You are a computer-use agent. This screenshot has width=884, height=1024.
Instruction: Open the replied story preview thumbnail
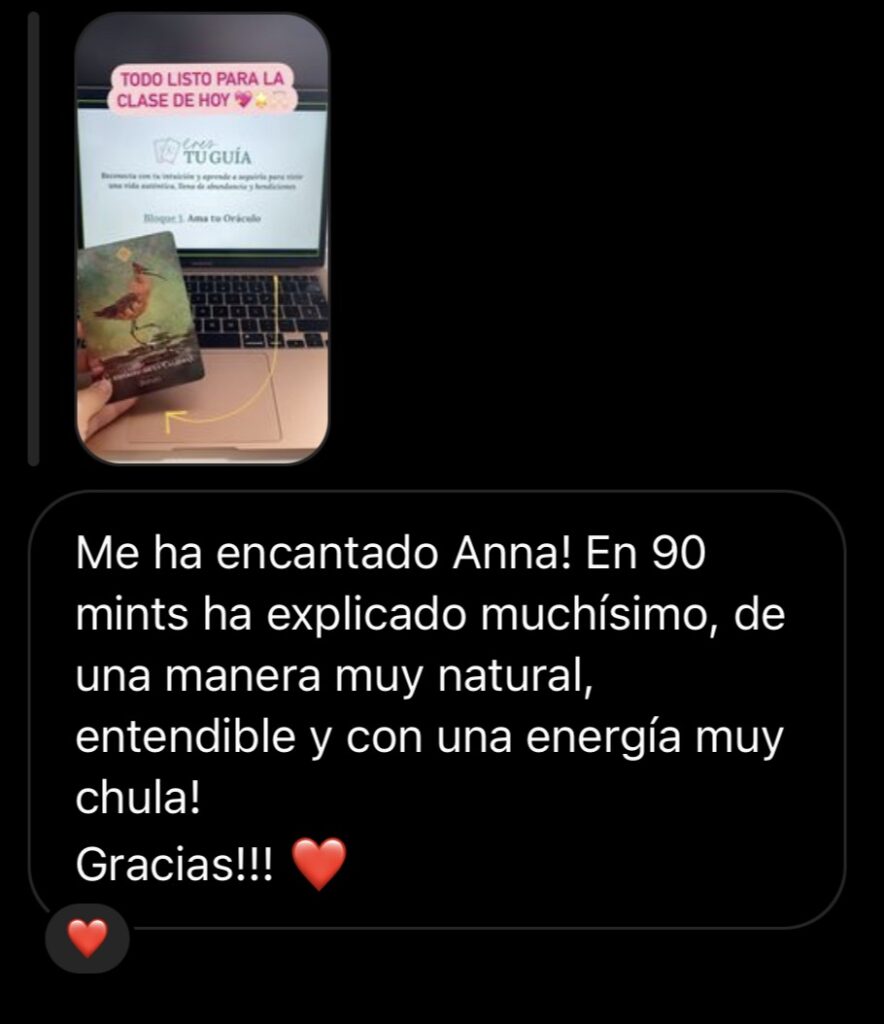point(202,240)
